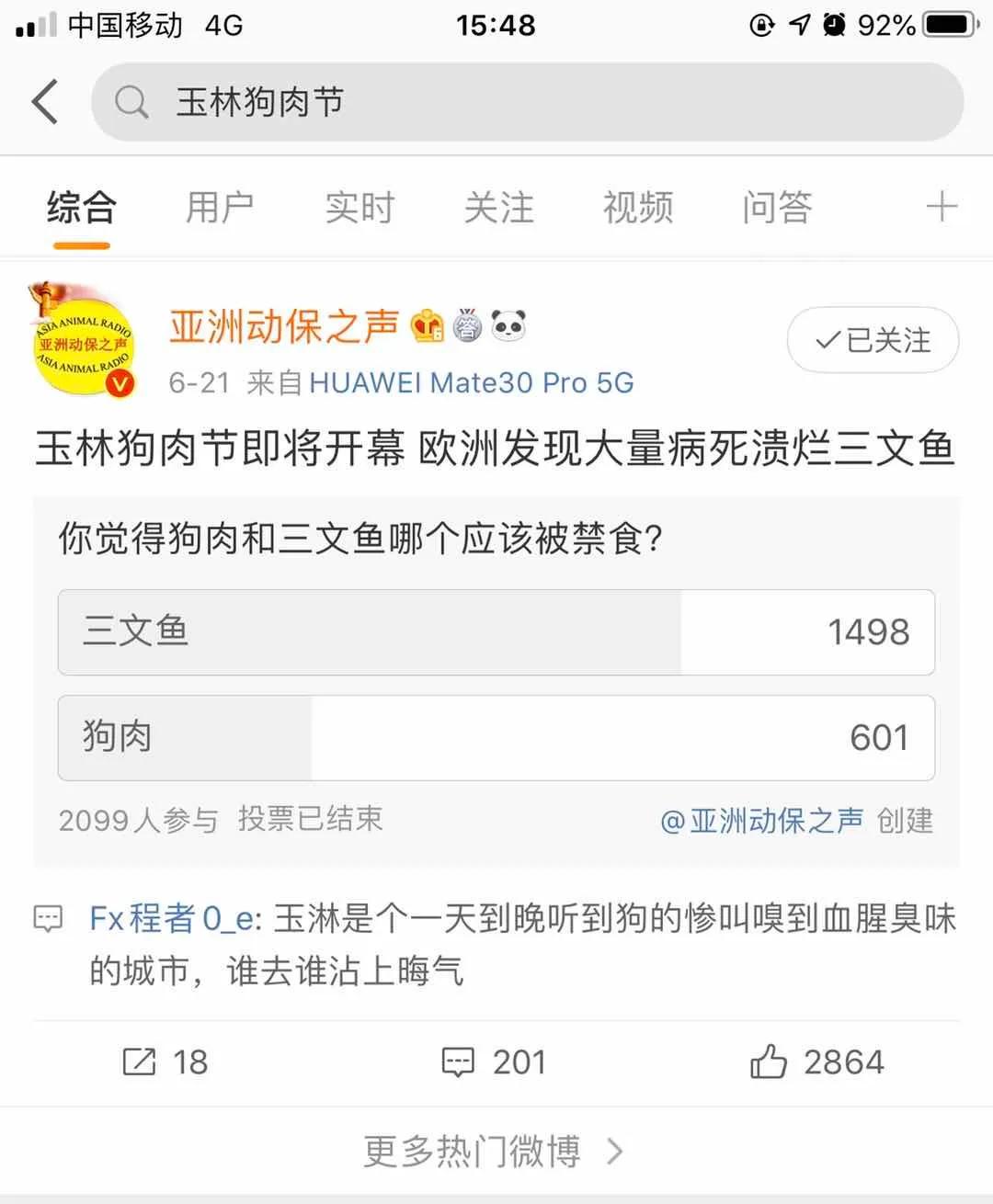Open the comments icon showing 201
Image resolution: width=993 pixels, height=1204 pixels.
460,1062
